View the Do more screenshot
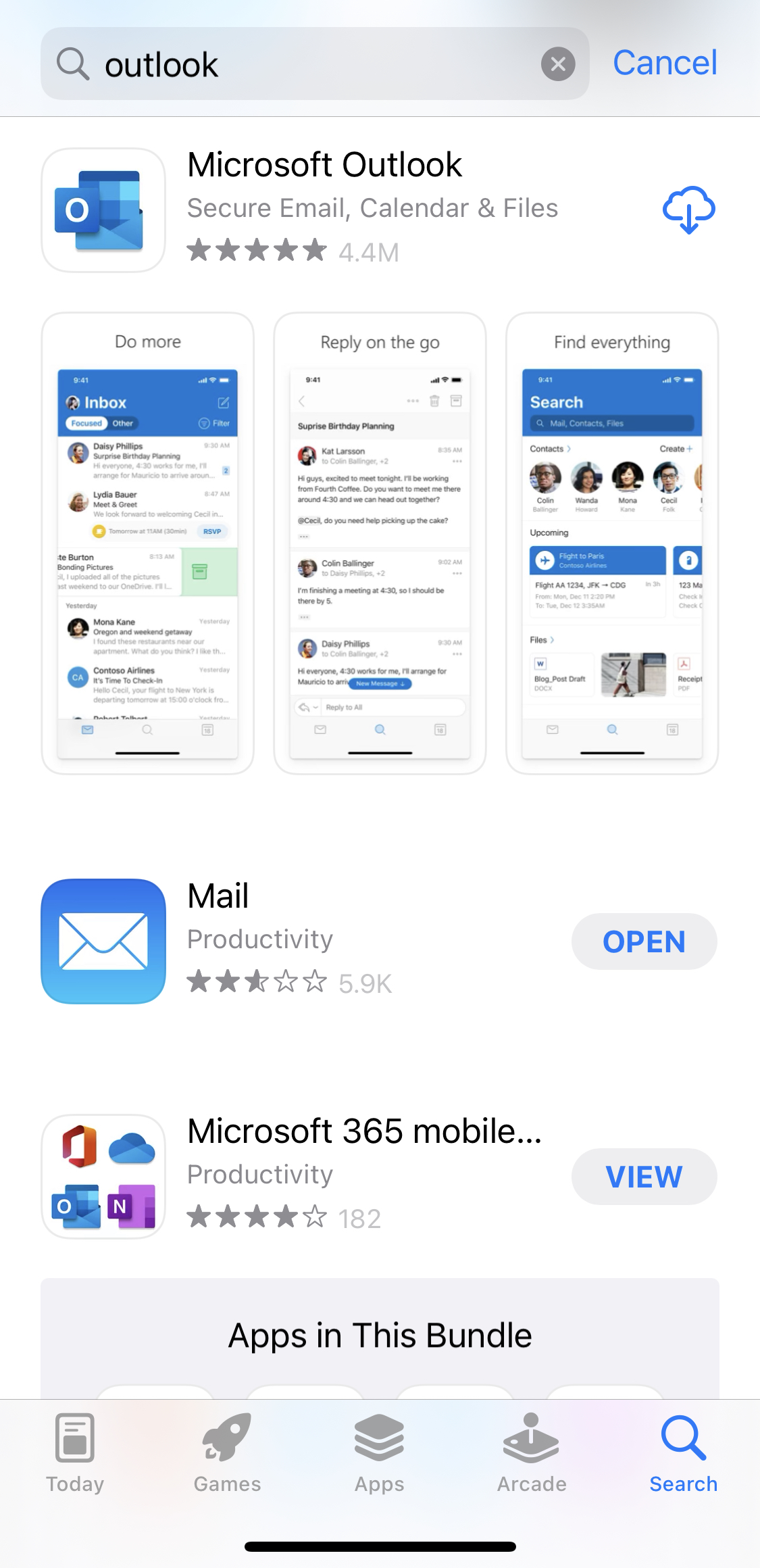The width and height of the screenshot is (760, 1568). pos(148,543)
